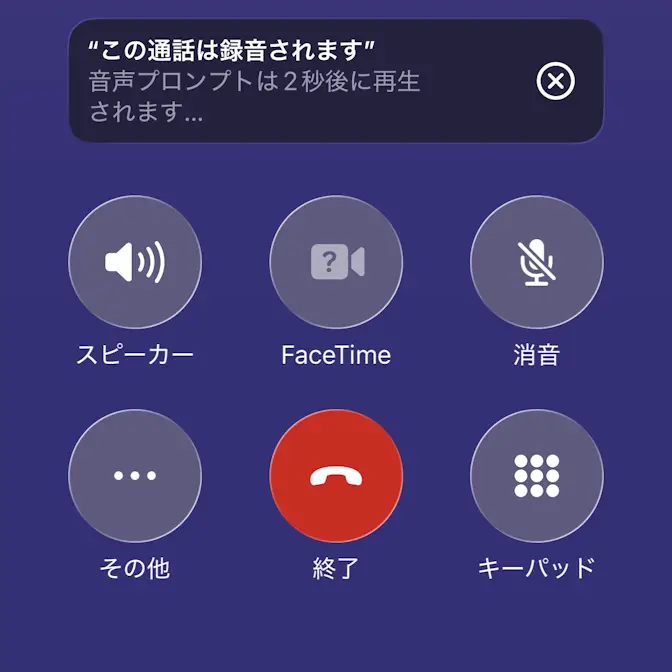Show the キーパッド dial keypad
This screenshot has width=672, height=672.
pyautogui.click(x=537, y=476)
